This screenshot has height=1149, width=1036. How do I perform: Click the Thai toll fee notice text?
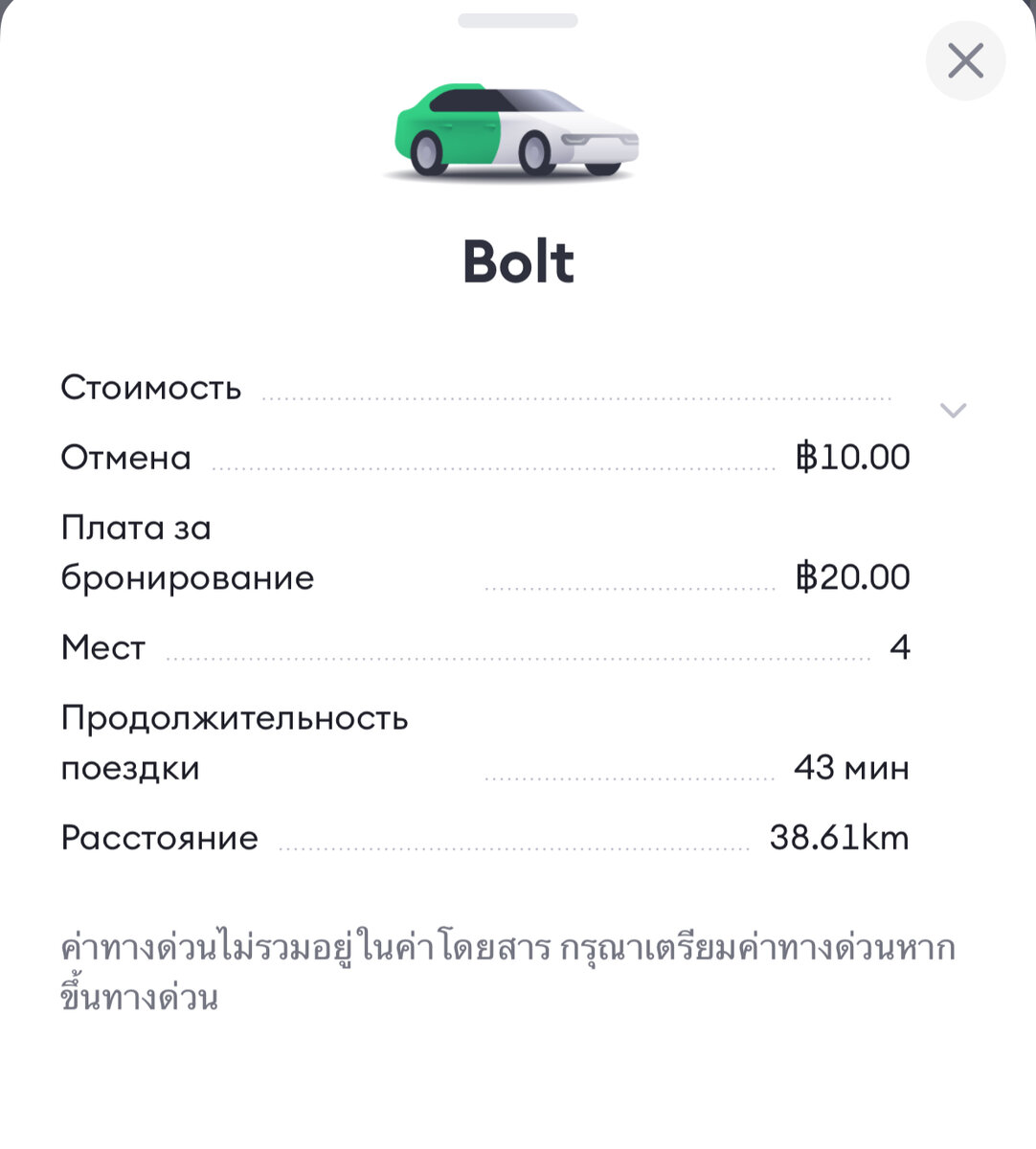507,967
